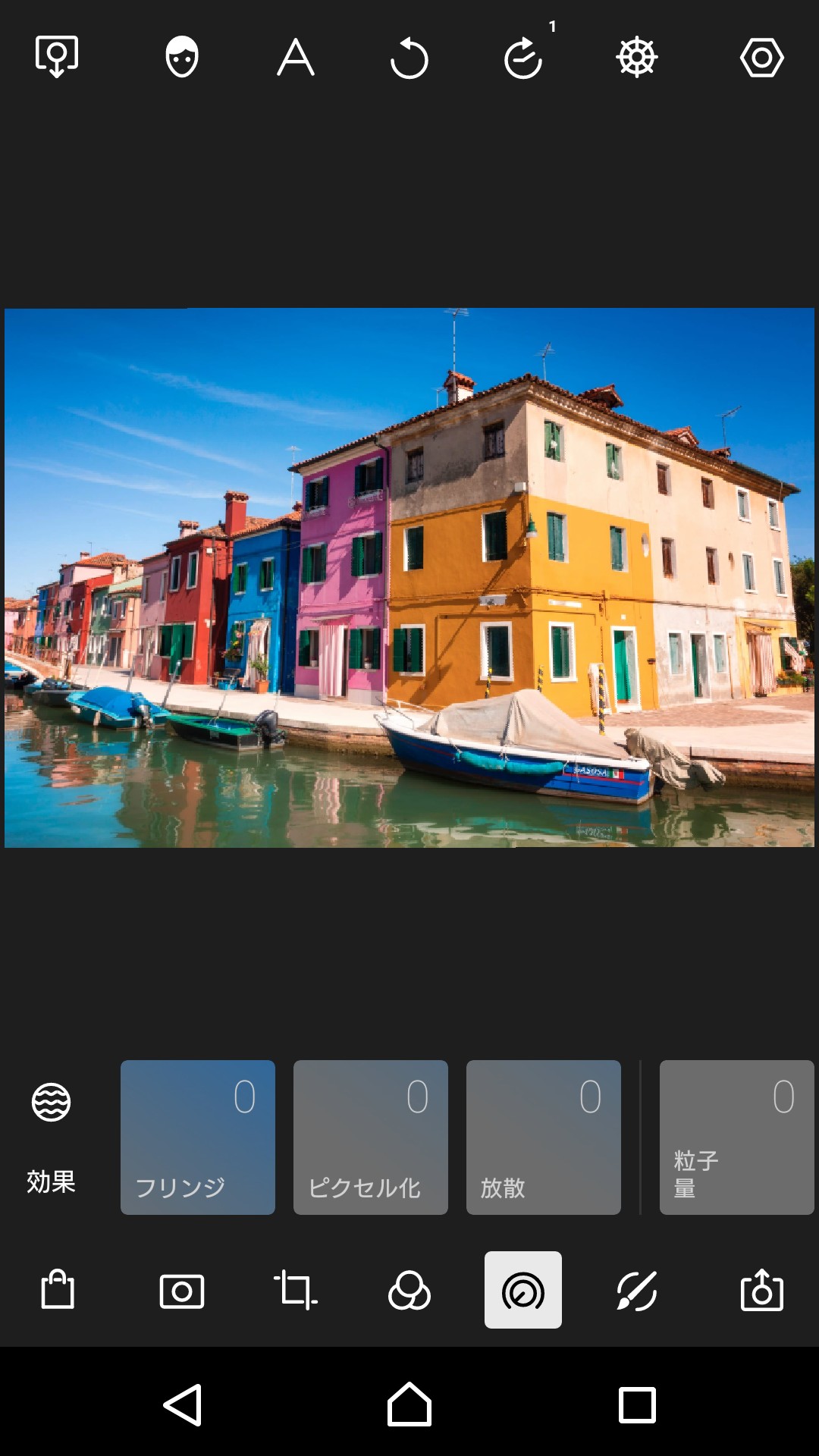Open the edit history icon
Viewport: 819px width, 1456px height.
tap(523, 58)
